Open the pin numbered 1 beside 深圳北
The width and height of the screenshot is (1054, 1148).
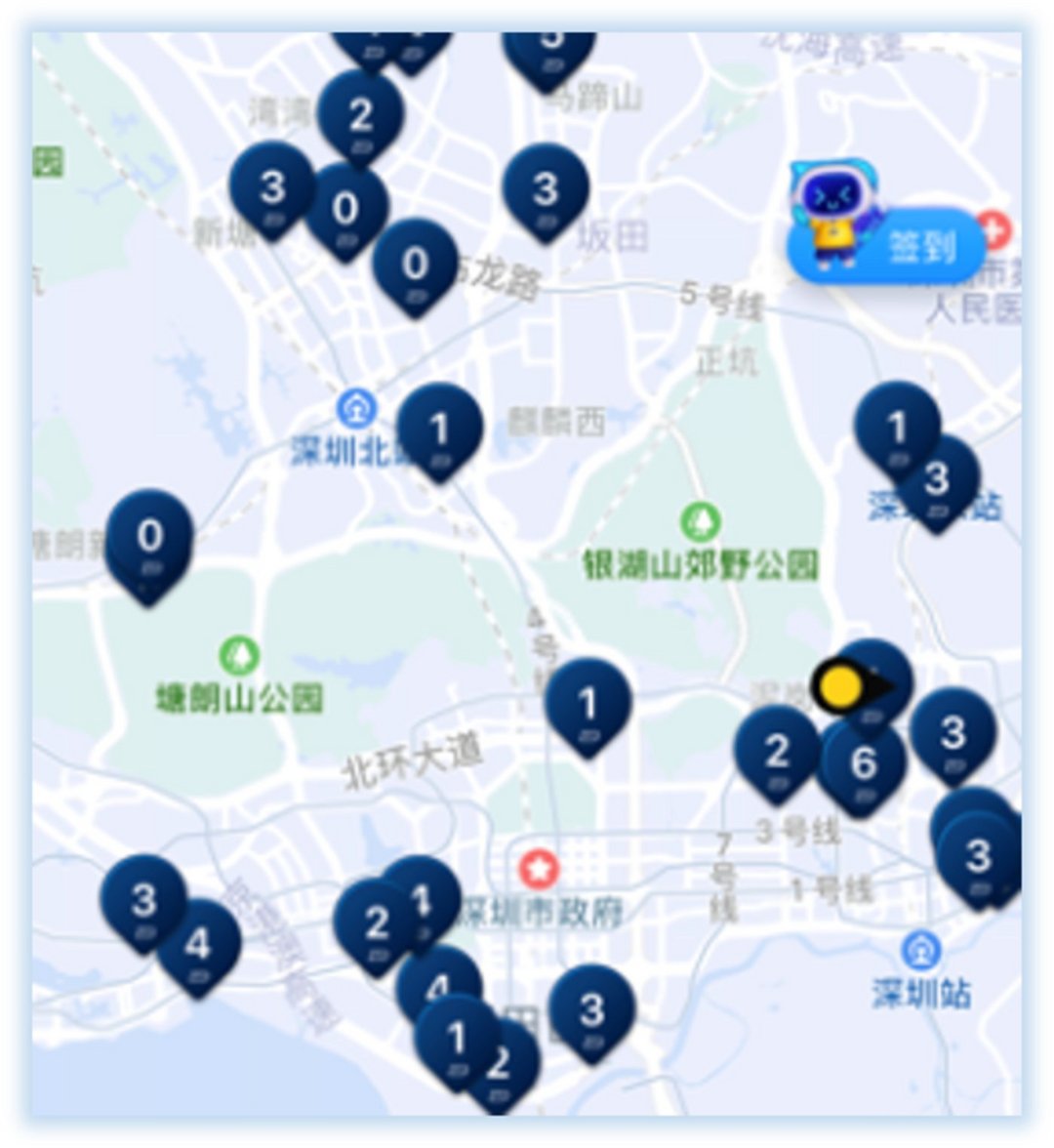tap(440, 429)
